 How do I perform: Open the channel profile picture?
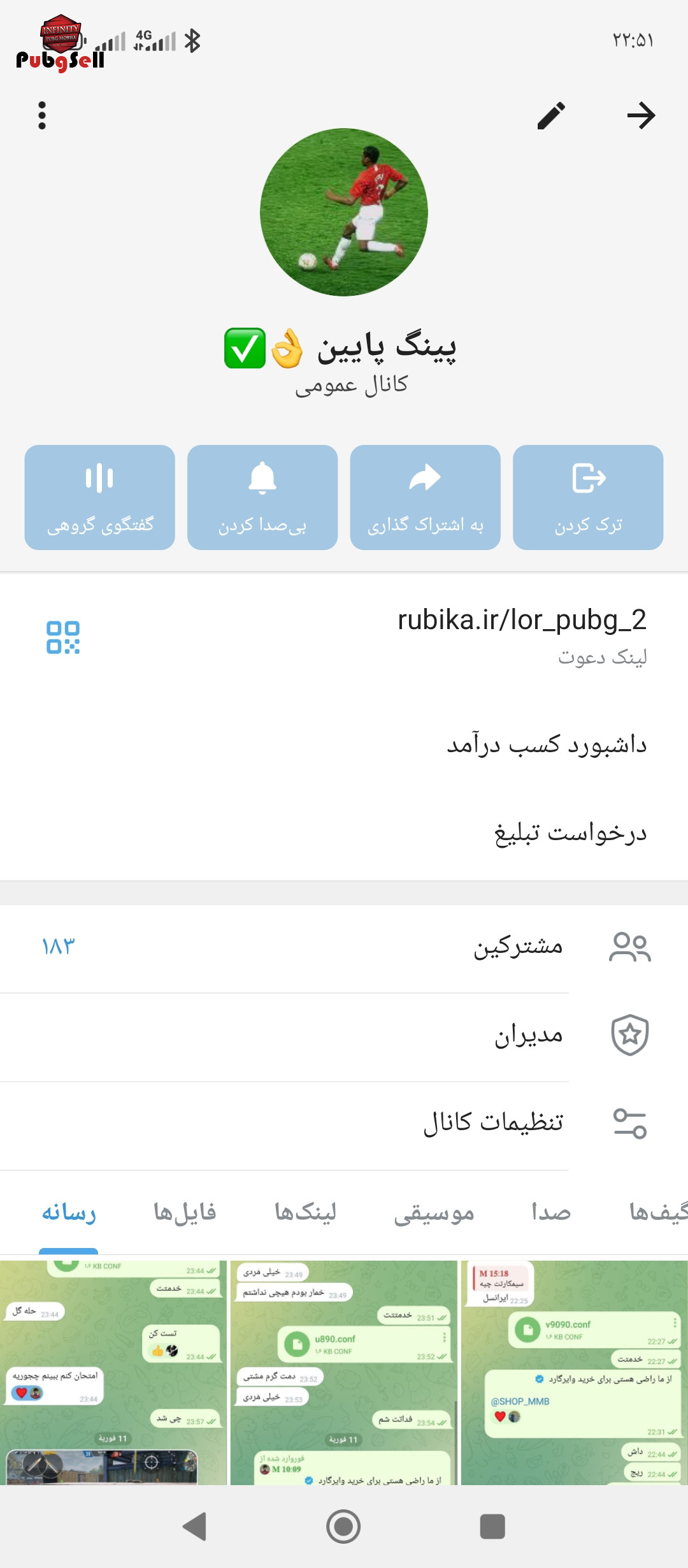pyautogui.click(x=344, y=212)
